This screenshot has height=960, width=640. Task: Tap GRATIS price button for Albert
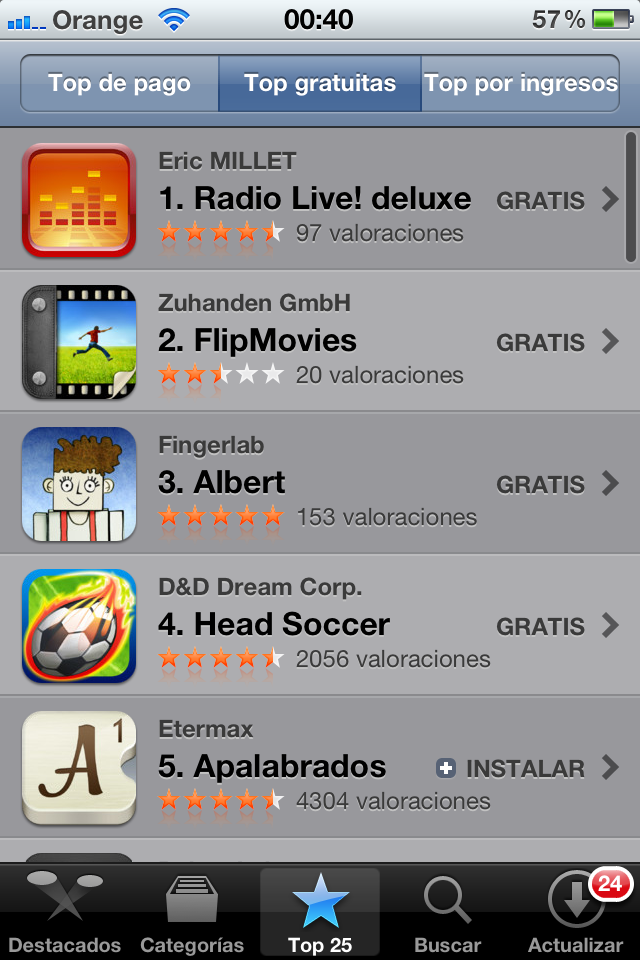(x=541, y=484)
